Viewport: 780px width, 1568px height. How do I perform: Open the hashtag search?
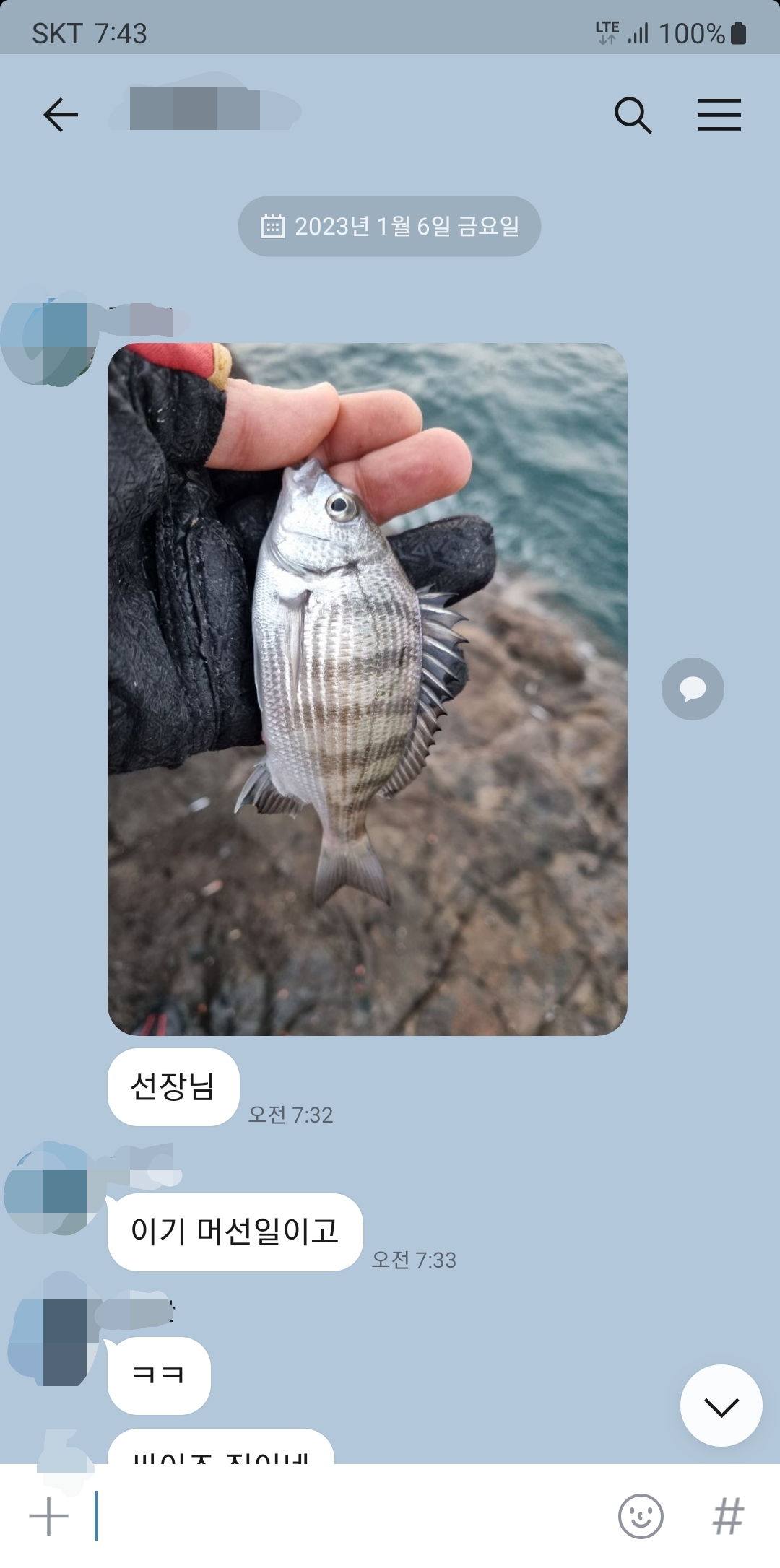727,1515
